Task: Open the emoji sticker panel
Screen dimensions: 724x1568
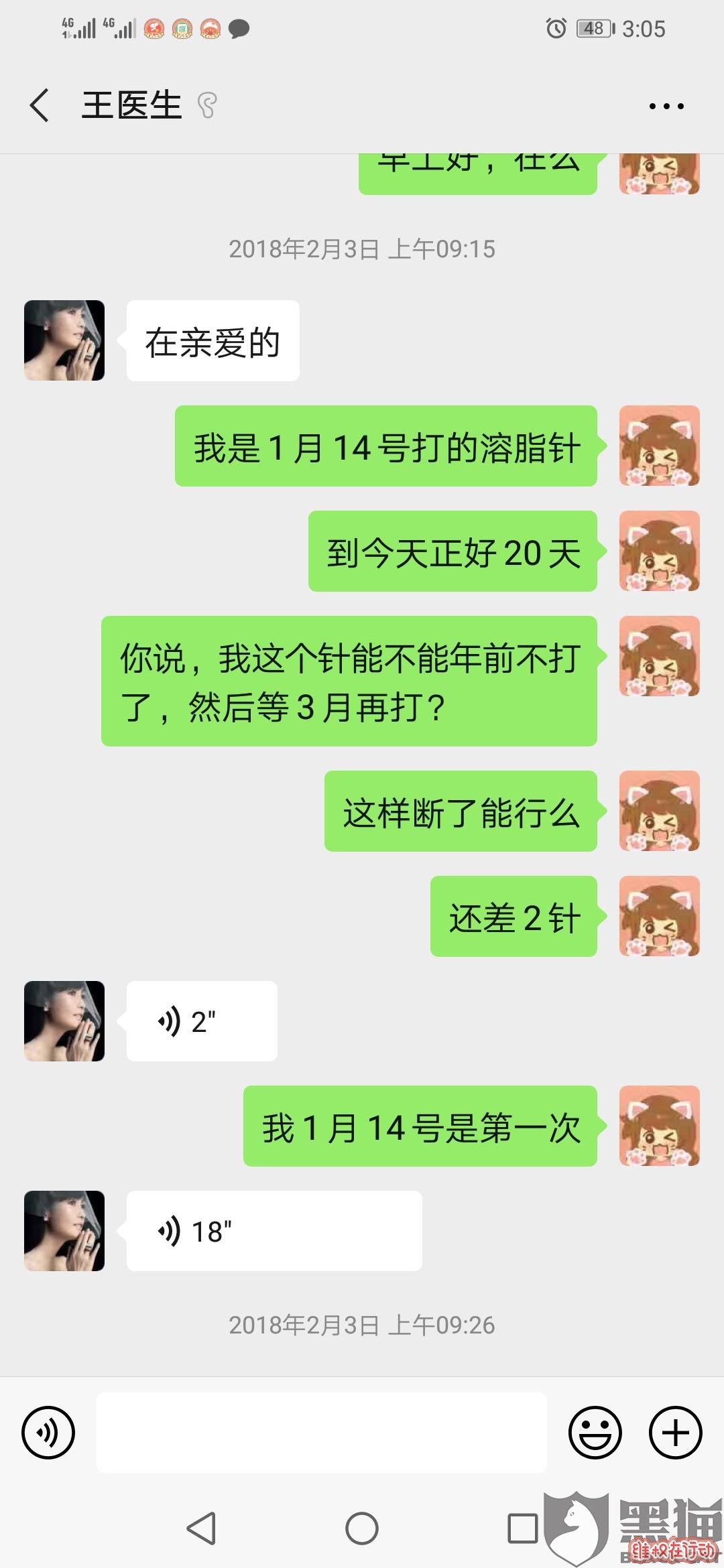Action: tap(595, 1433)
